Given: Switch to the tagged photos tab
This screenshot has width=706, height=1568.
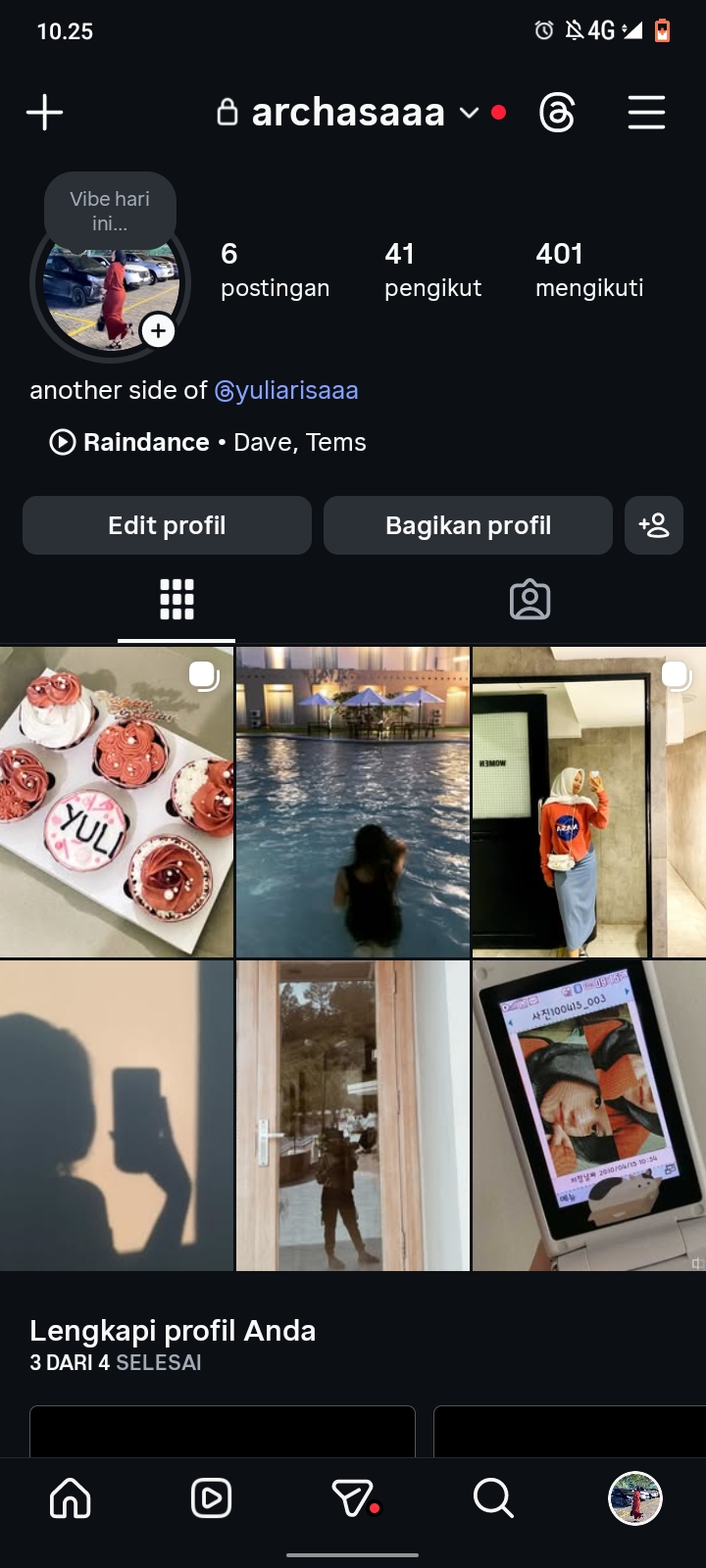Looking at the screenshot, I should 529,599.
